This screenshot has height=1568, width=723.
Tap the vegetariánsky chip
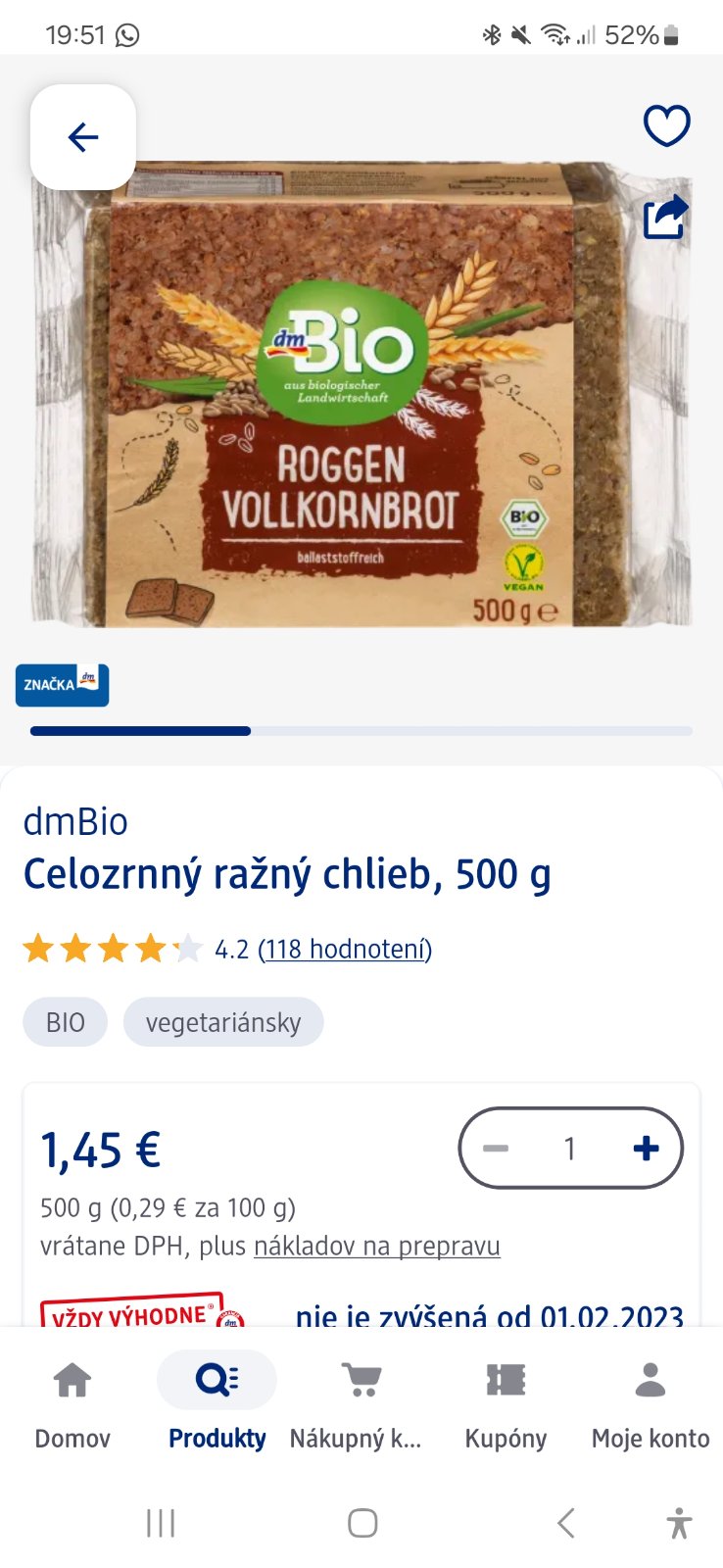(x=223, y=1022)
